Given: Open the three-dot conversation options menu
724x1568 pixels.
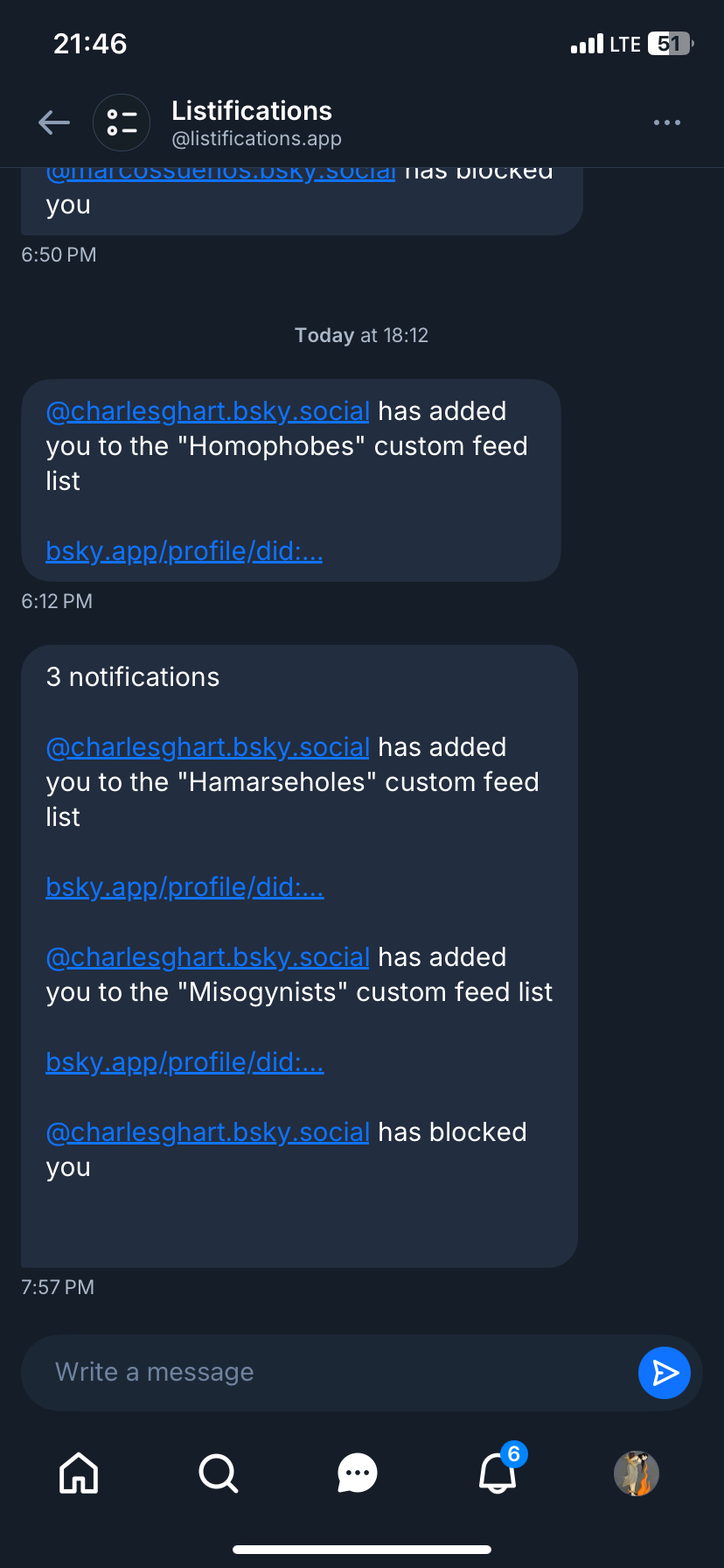Looking at the screenshot, I should point(666,122).
